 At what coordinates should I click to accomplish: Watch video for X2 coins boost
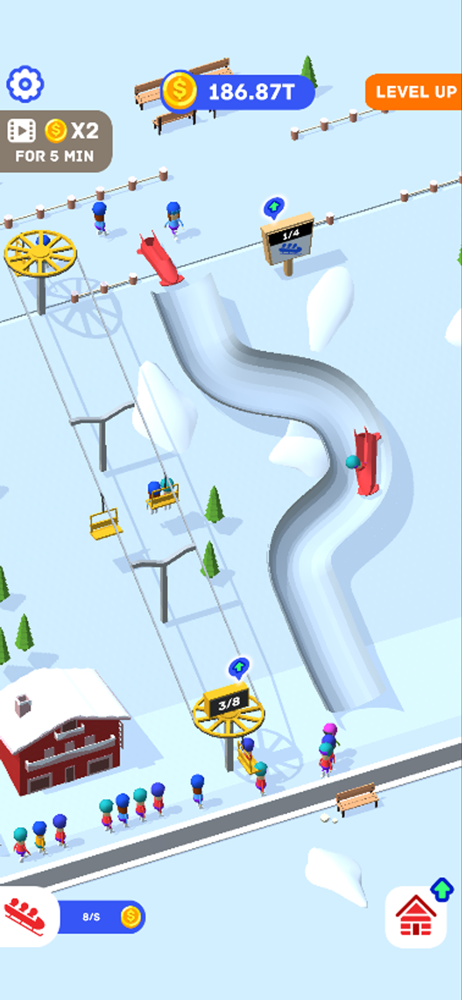[x=56, y=141]
